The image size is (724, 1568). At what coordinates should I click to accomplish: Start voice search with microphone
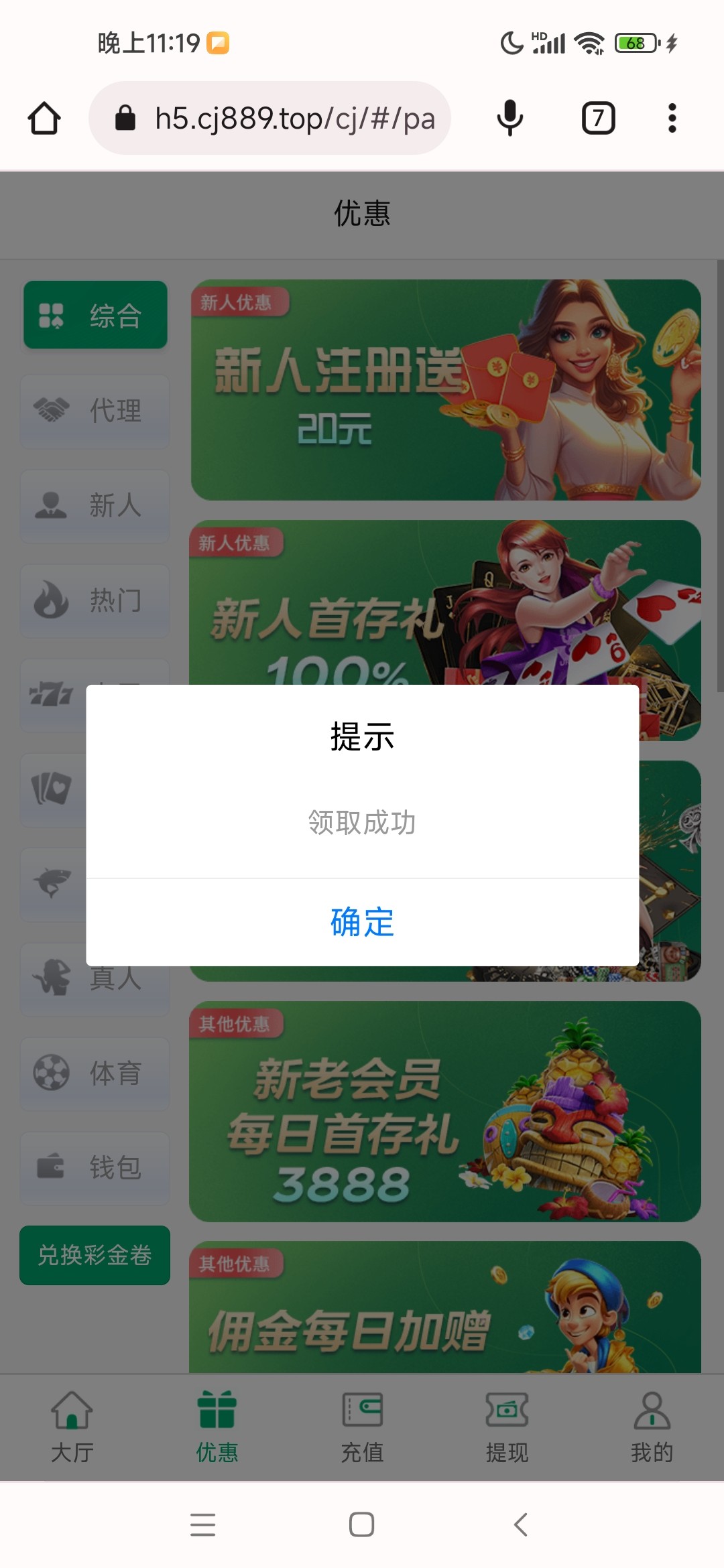510,119
